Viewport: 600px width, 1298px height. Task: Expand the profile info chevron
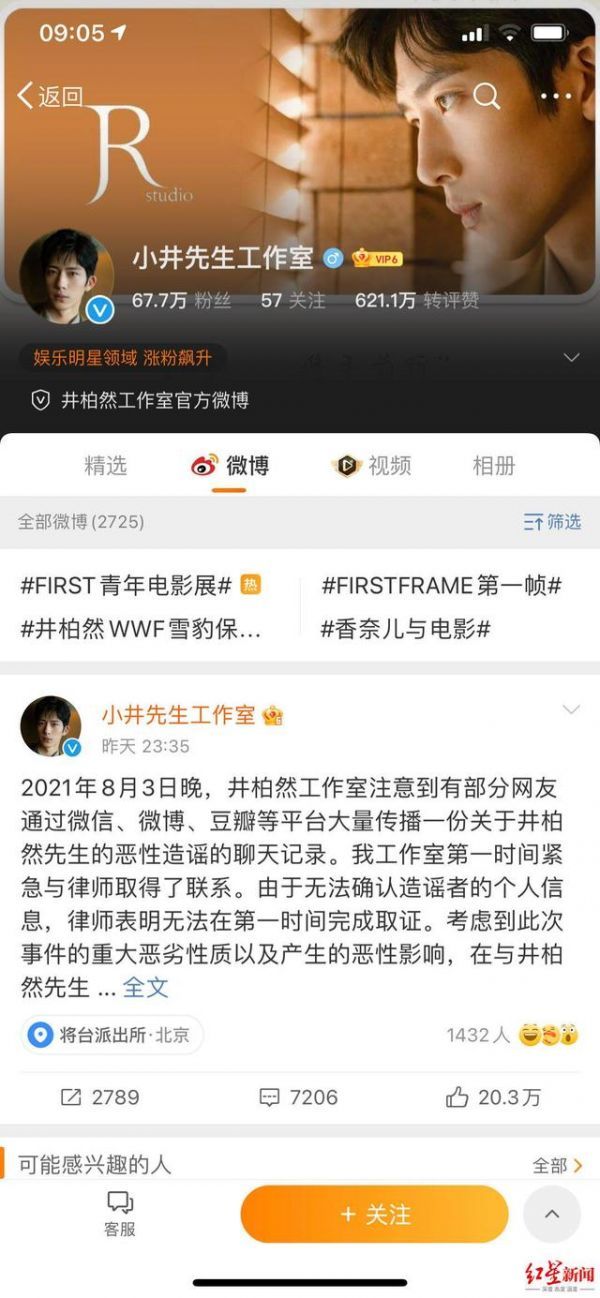(x=572, y=358)
